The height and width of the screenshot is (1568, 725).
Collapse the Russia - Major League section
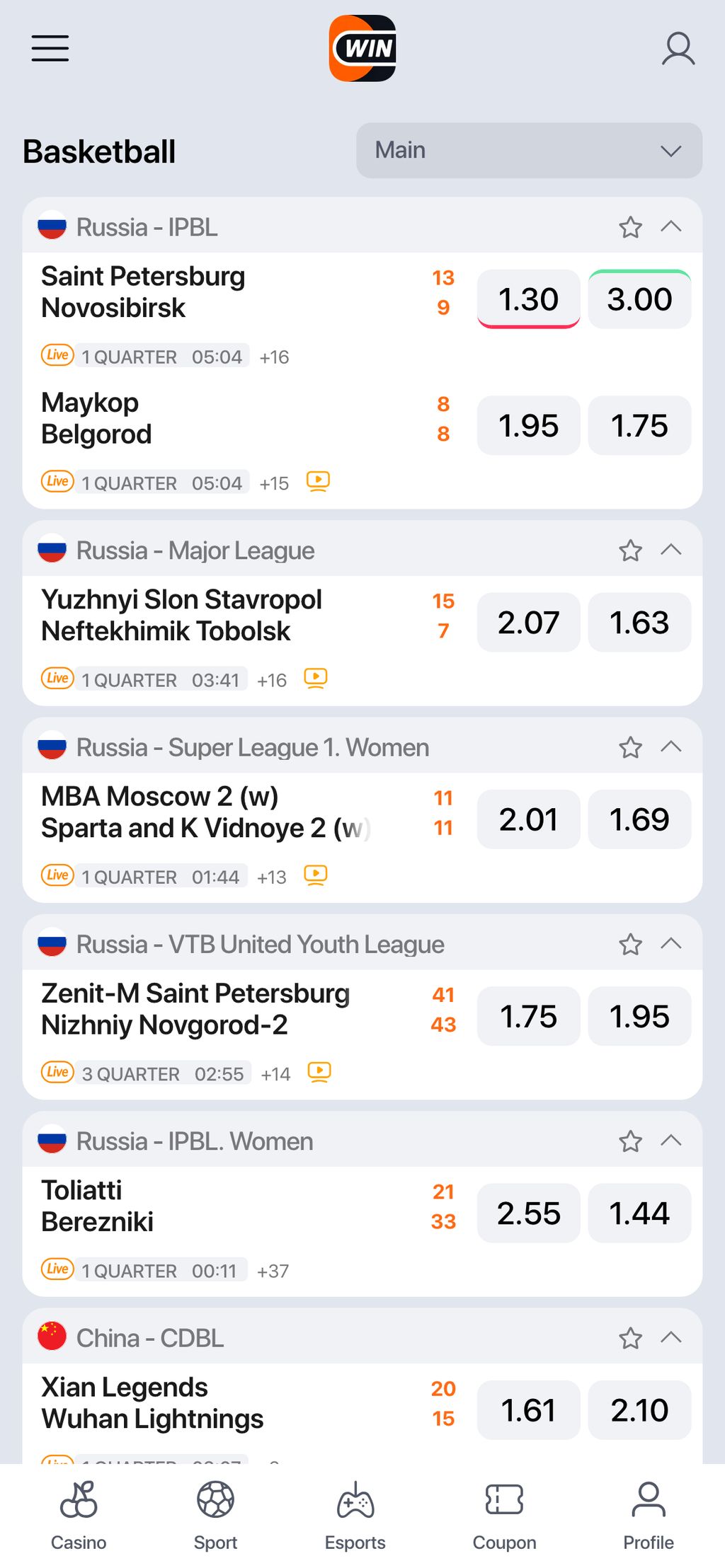click(671, 550)
